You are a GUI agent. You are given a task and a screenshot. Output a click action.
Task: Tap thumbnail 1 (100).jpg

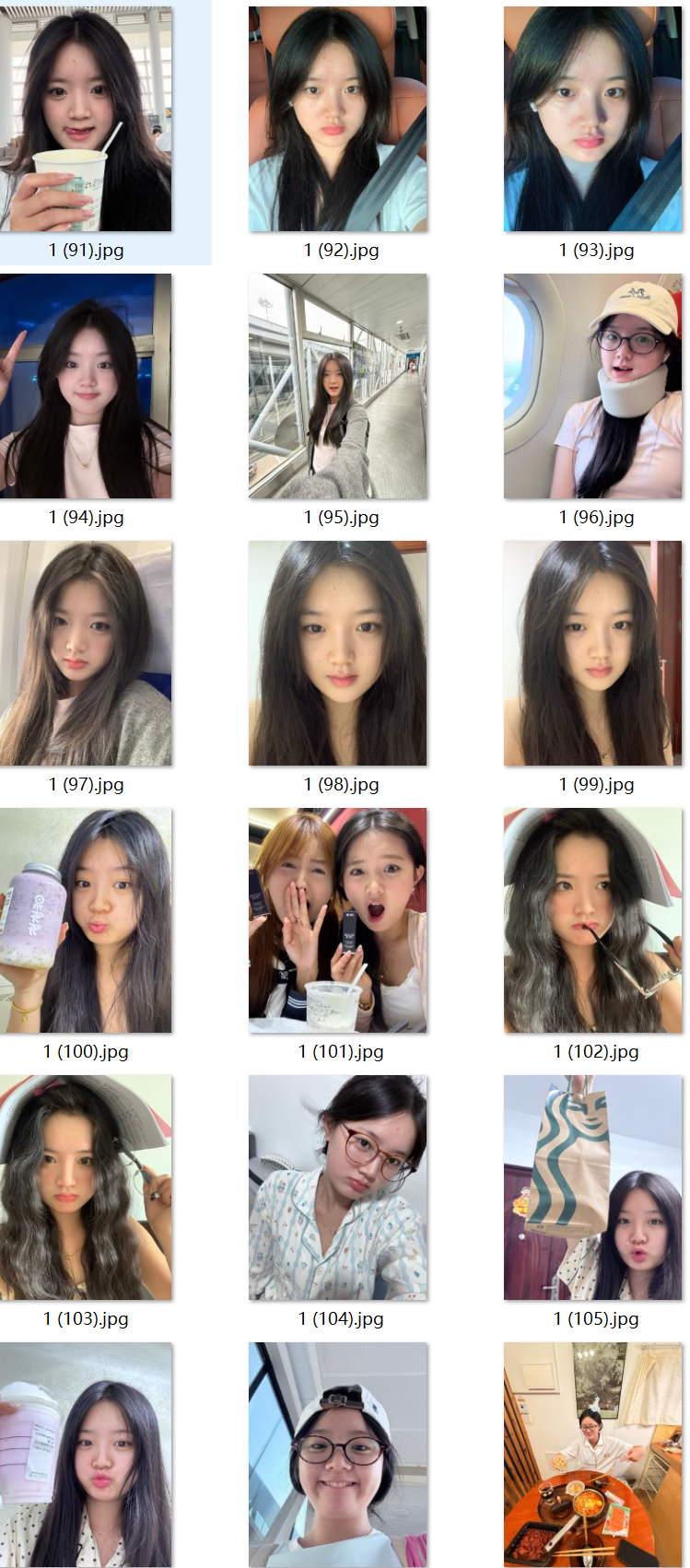pos(86,920)
